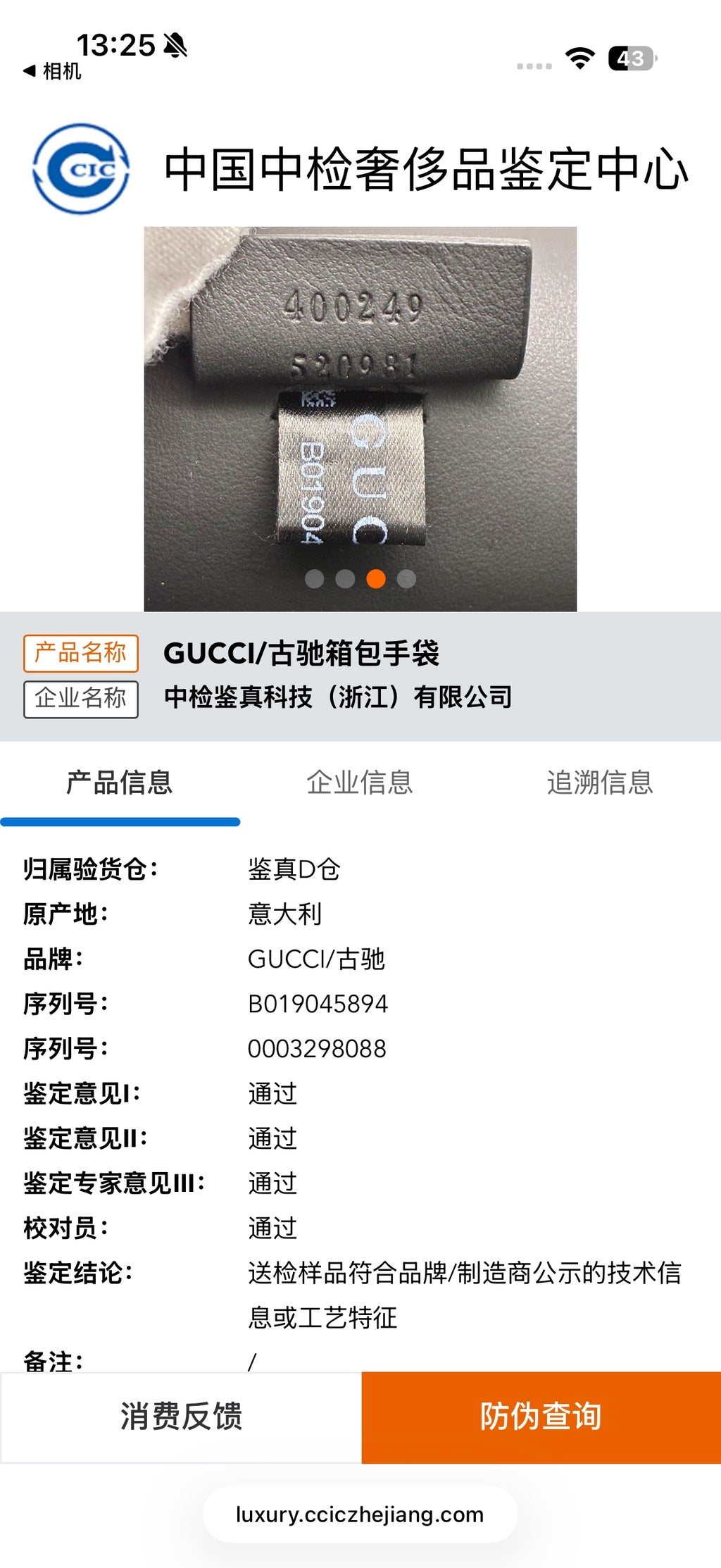Switch to the 企业信息 tab
This screenshot has width=721, height=1568.
click(x=360, y=783)
